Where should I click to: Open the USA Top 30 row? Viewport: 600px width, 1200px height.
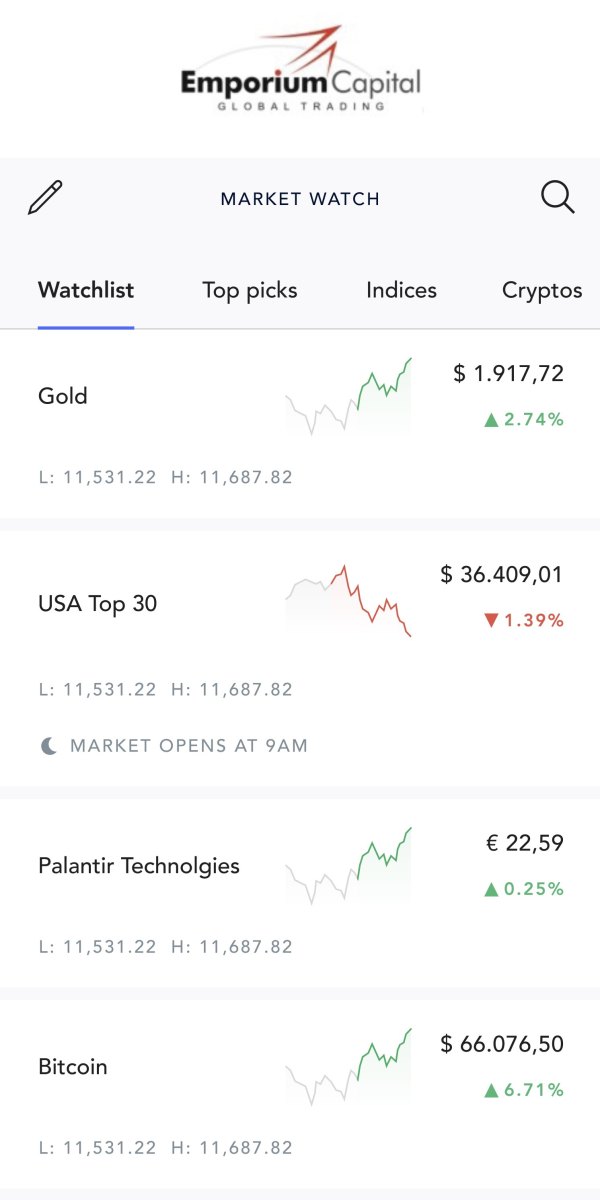pos(300,659)
